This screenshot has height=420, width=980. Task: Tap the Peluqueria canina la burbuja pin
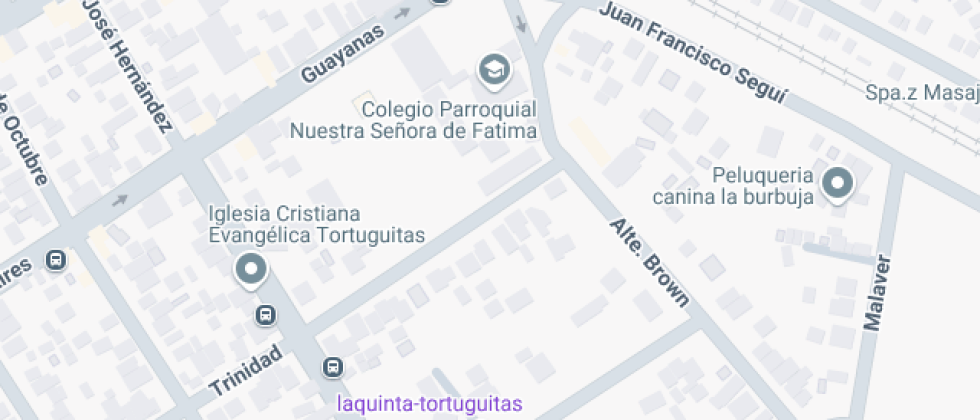point(838,185)
